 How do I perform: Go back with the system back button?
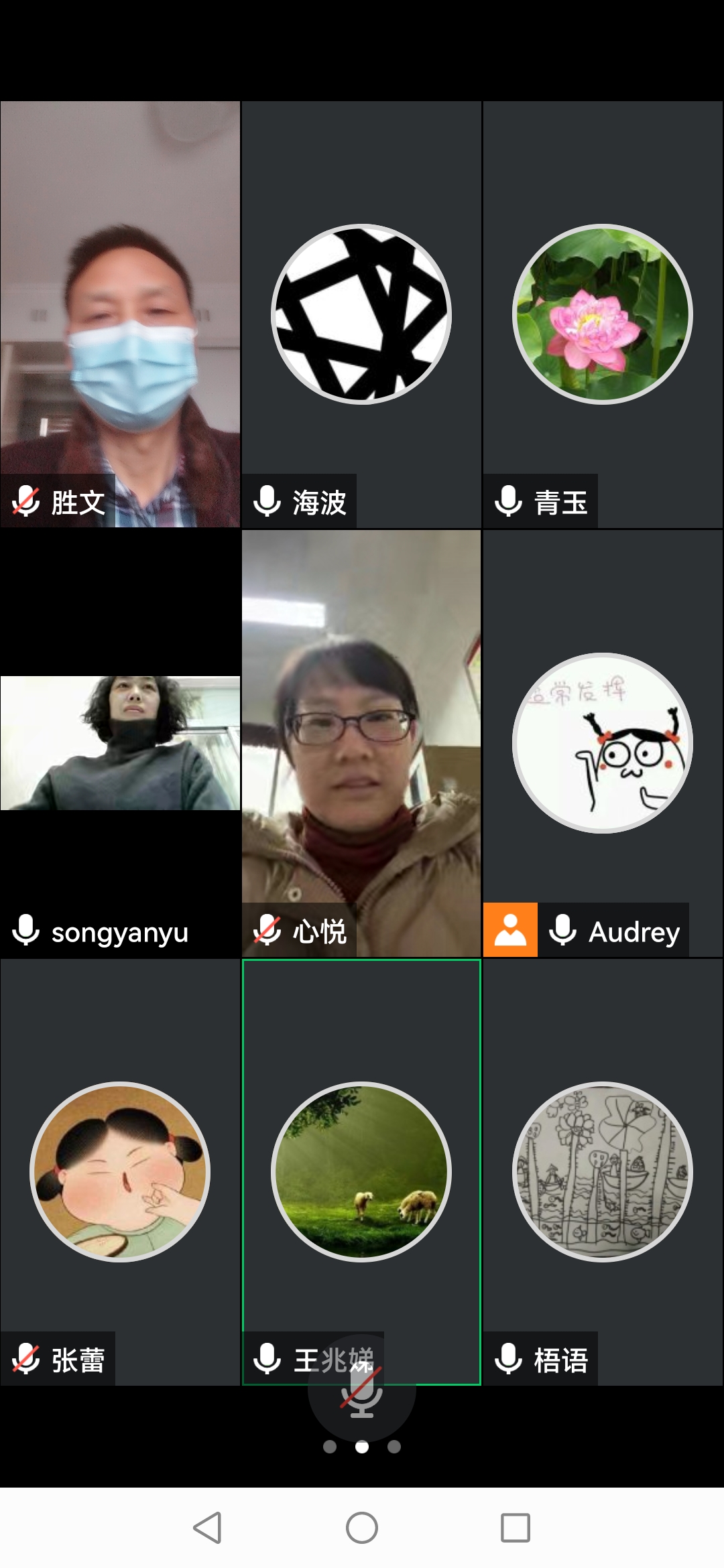click(x=207, y=1528)
